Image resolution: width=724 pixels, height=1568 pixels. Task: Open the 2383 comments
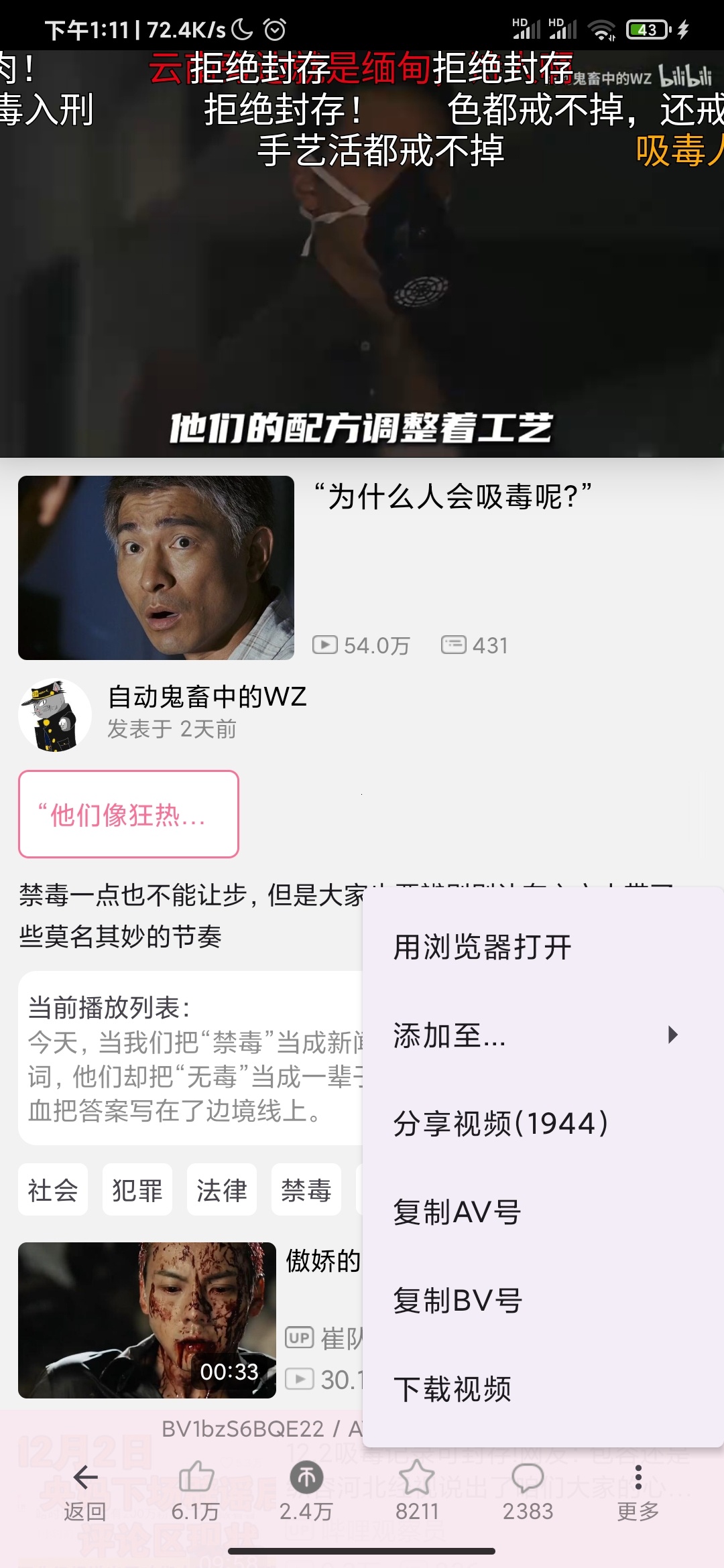click(528, 1491)
